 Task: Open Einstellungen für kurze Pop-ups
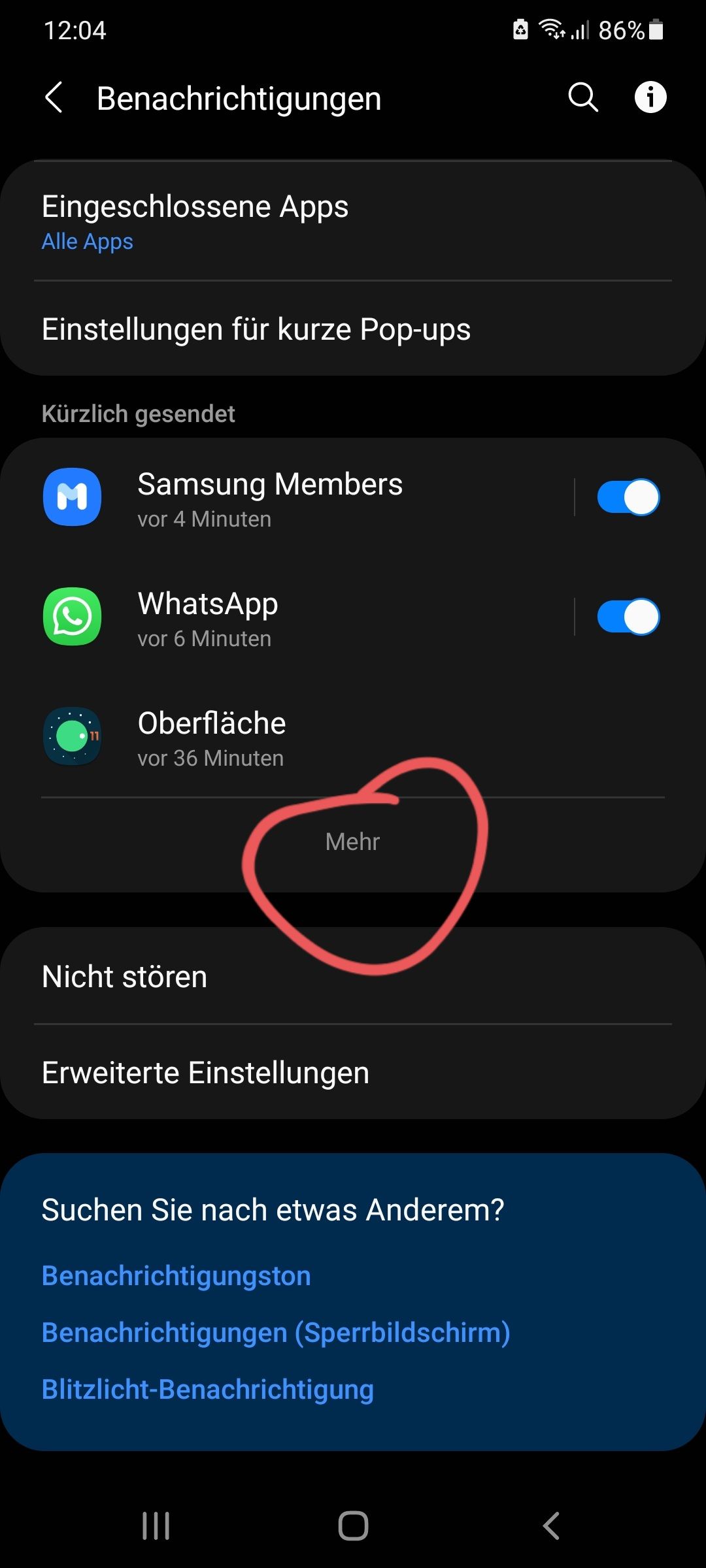[256, 329]
